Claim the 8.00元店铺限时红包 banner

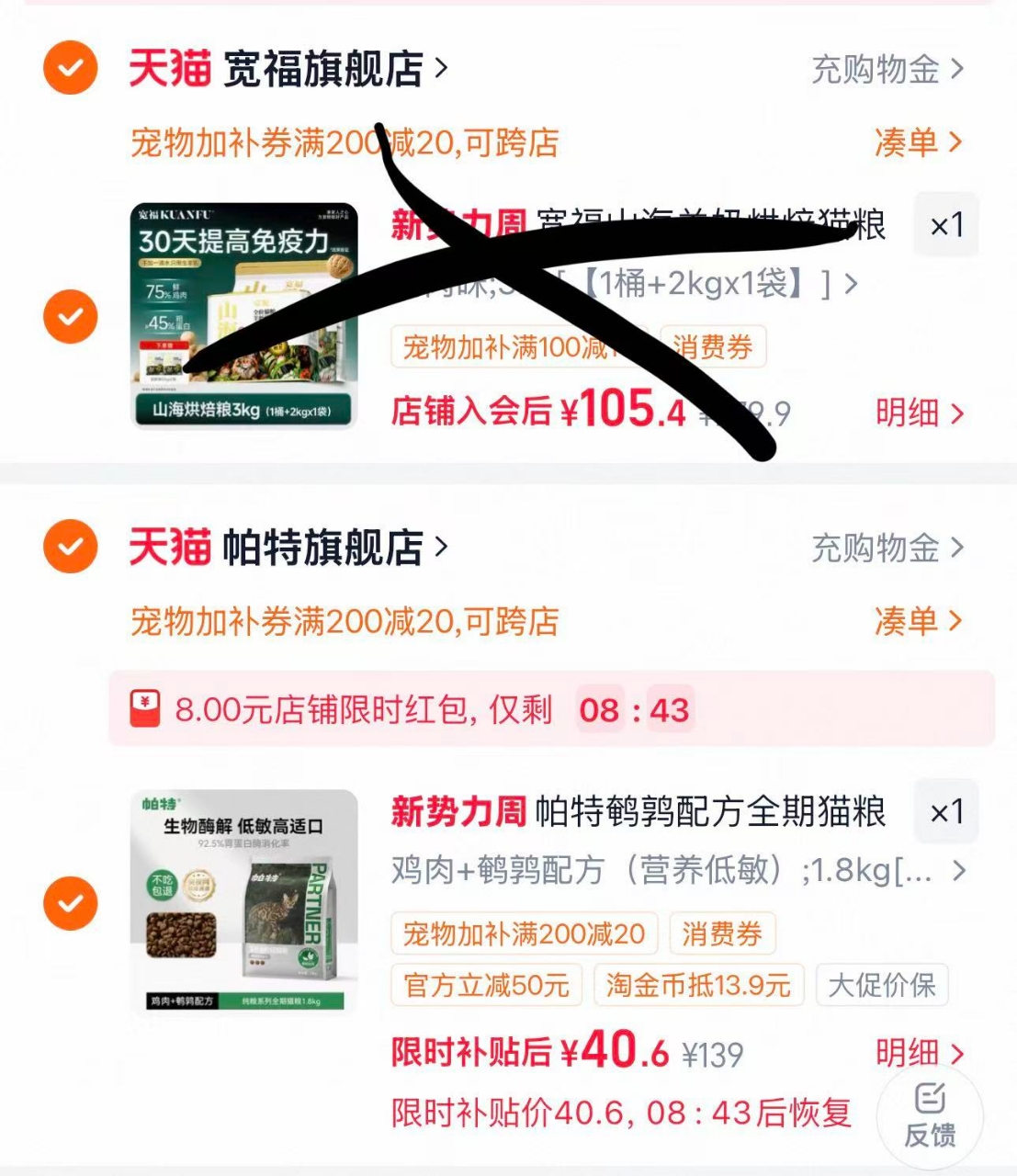pyautogui.click(x=551, y=709)
